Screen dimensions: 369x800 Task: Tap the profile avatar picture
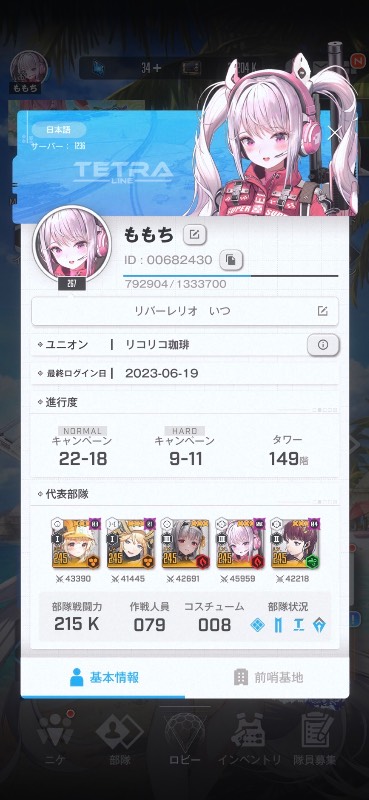coord(71,244)
